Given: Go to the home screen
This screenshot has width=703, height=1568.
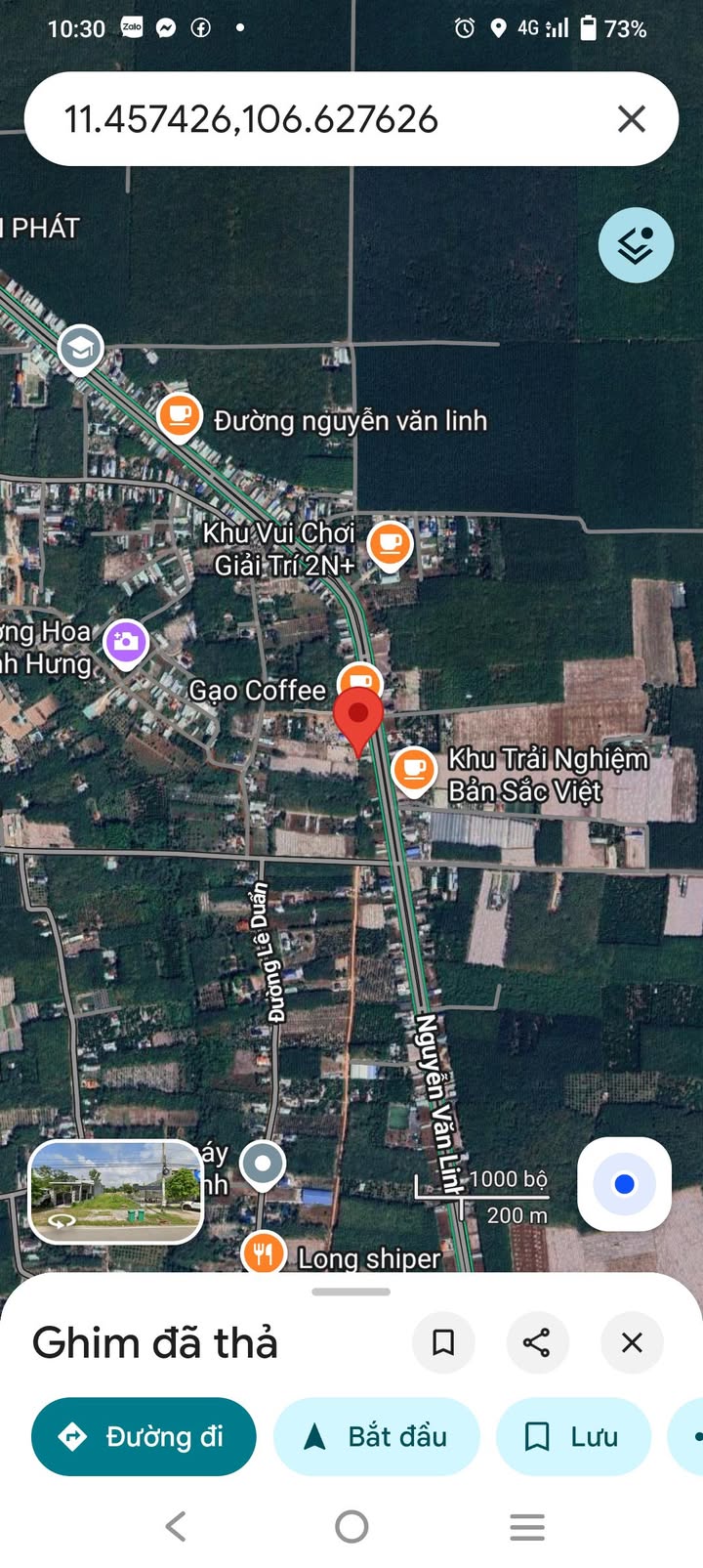Looking at the screenshot, I should pos(351,1526).
